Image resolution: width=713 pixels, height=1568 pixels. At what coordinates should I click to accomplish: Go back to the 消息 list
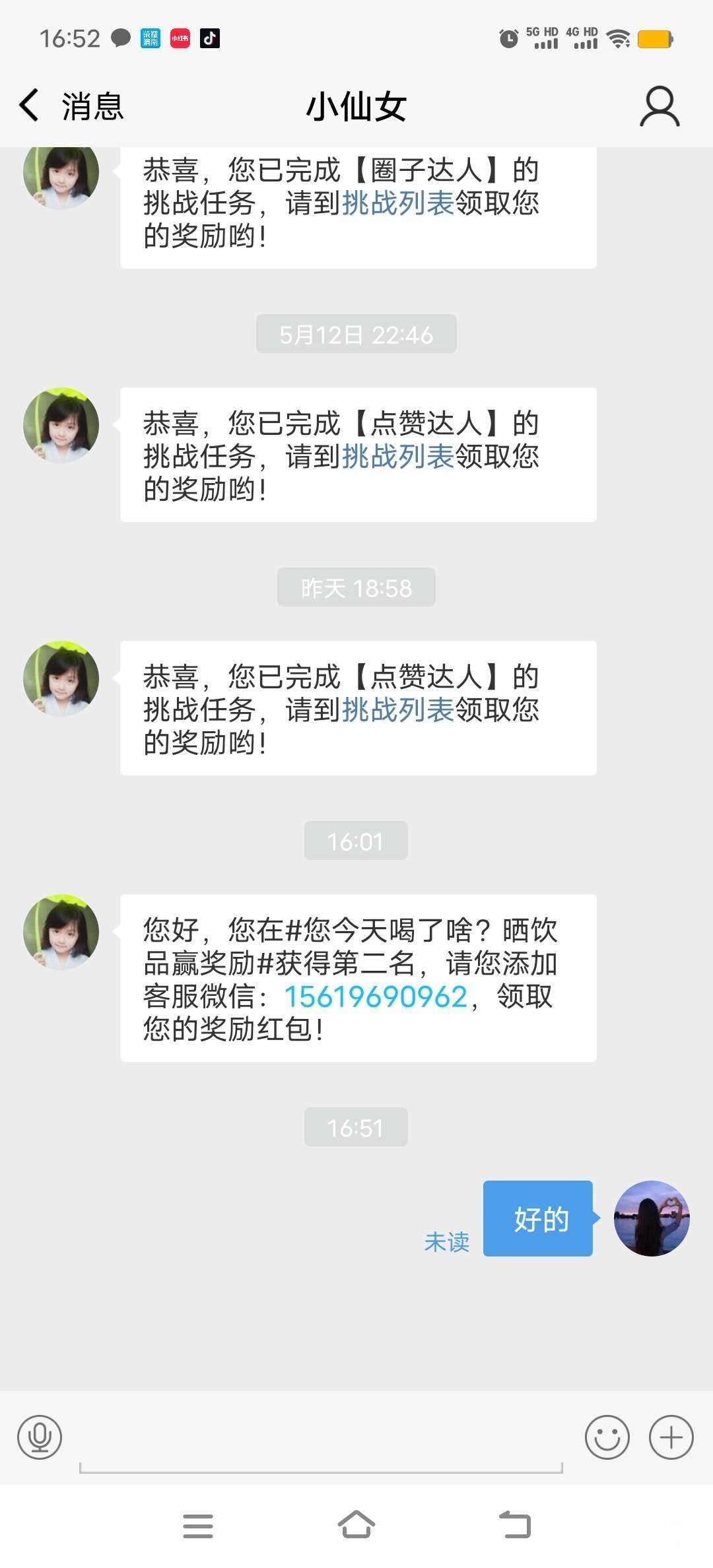pos(71,106)
